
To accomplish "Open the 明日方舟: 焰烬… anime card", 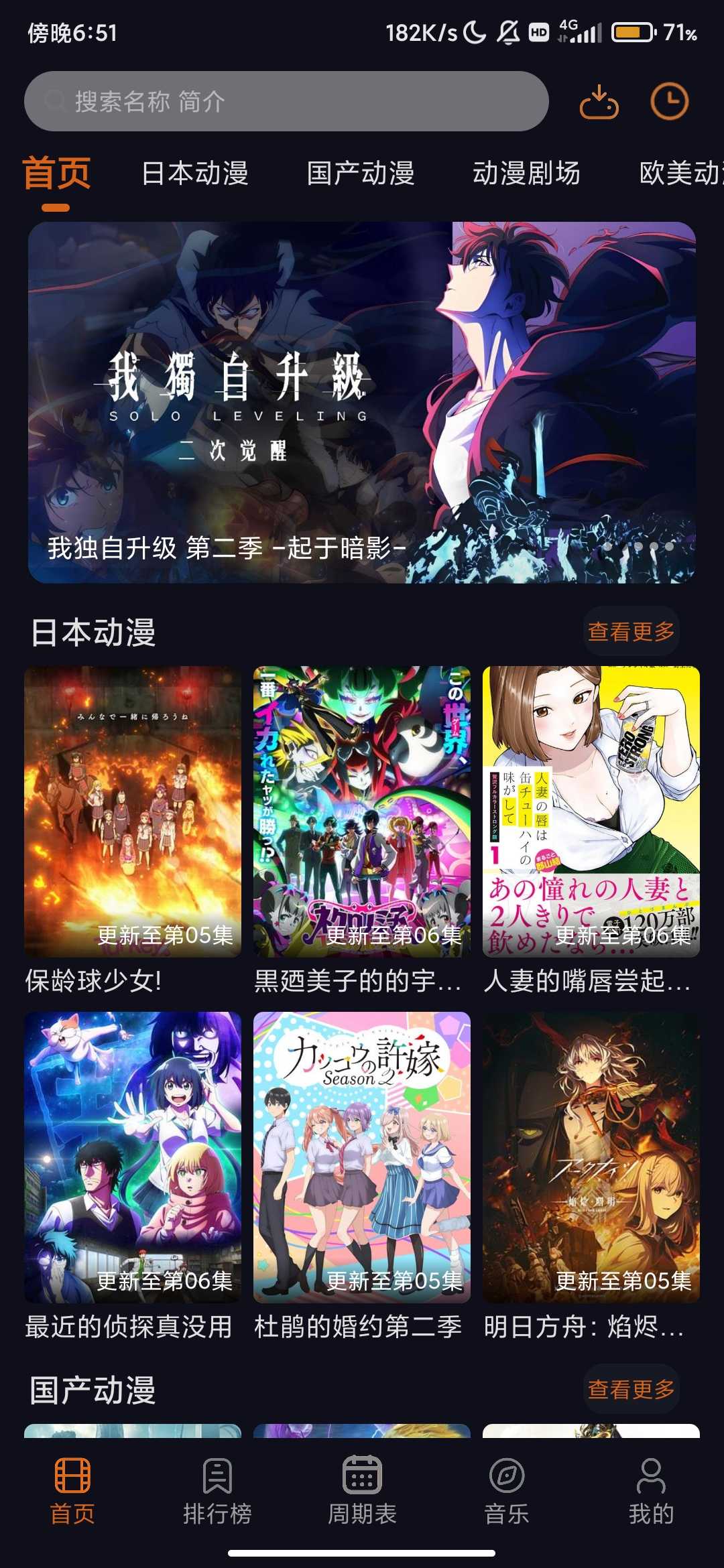I will pos(591,1158).
